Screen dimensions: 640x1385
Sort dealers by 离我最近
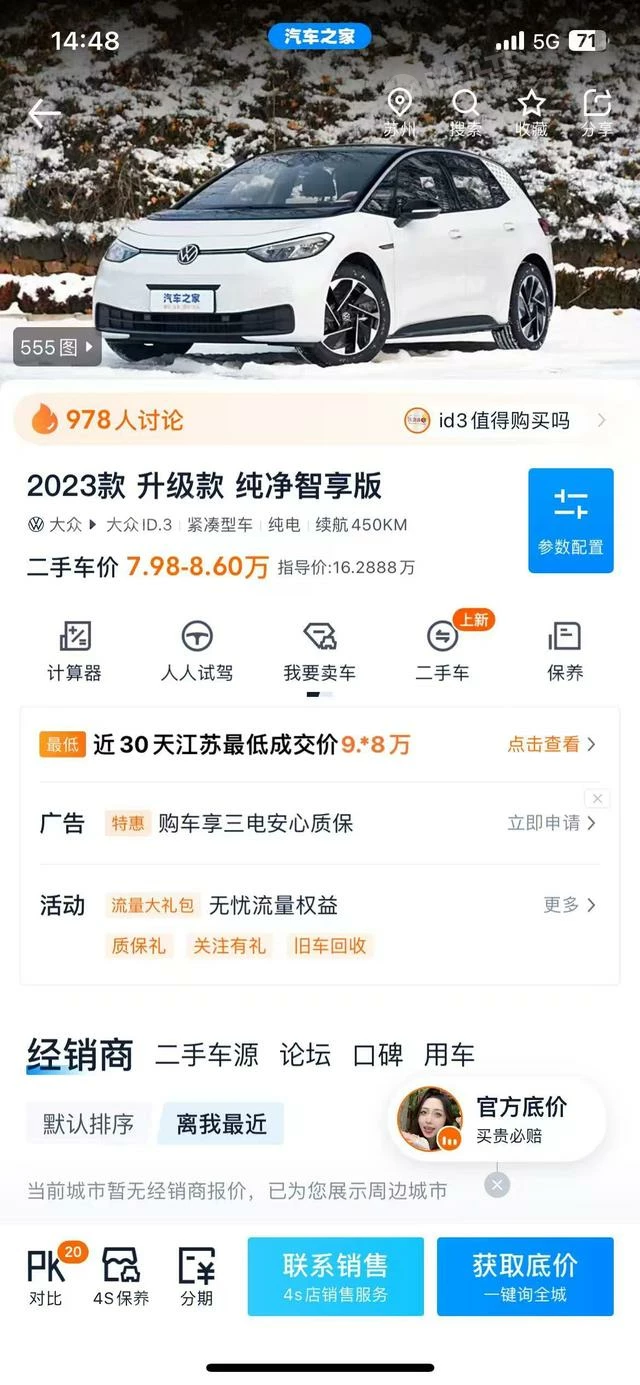(x=221, y=1124)
